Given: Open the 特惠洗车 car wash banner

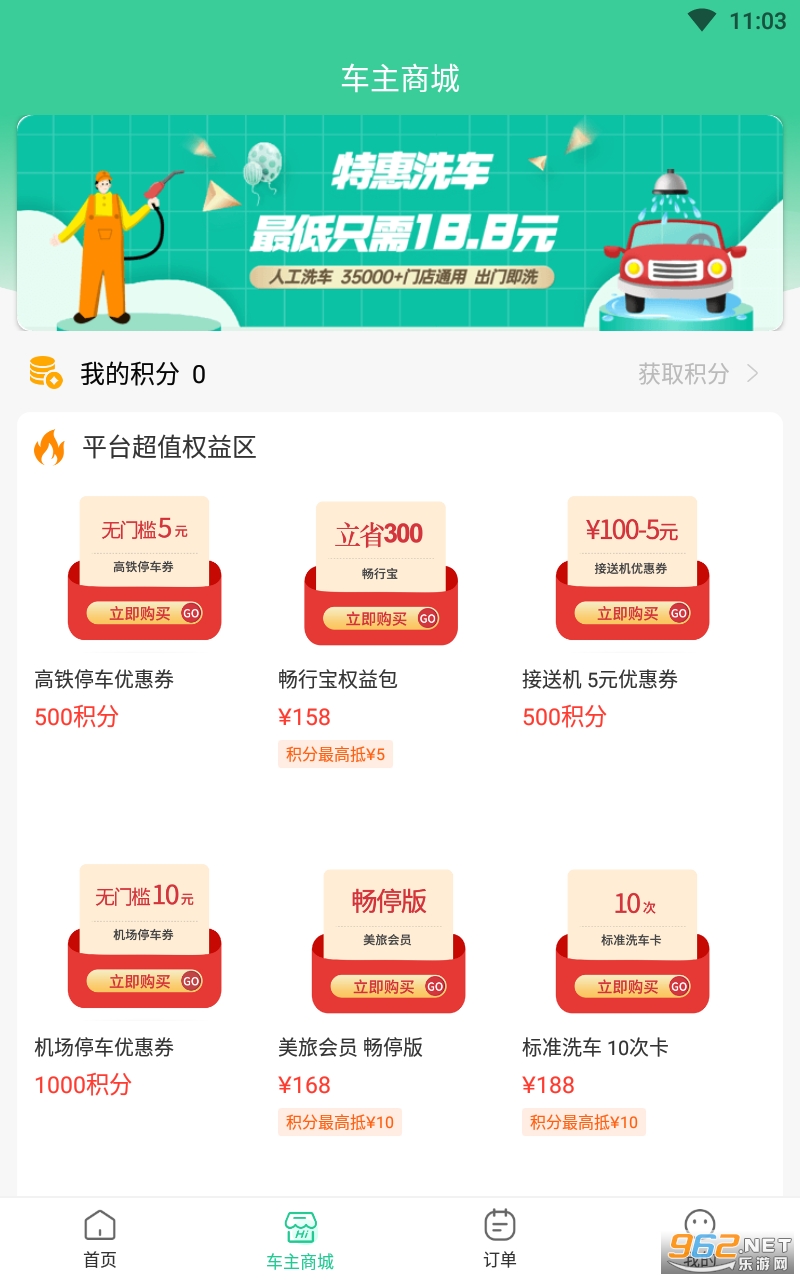Looking at the screenshot, I should click(400, 222).
